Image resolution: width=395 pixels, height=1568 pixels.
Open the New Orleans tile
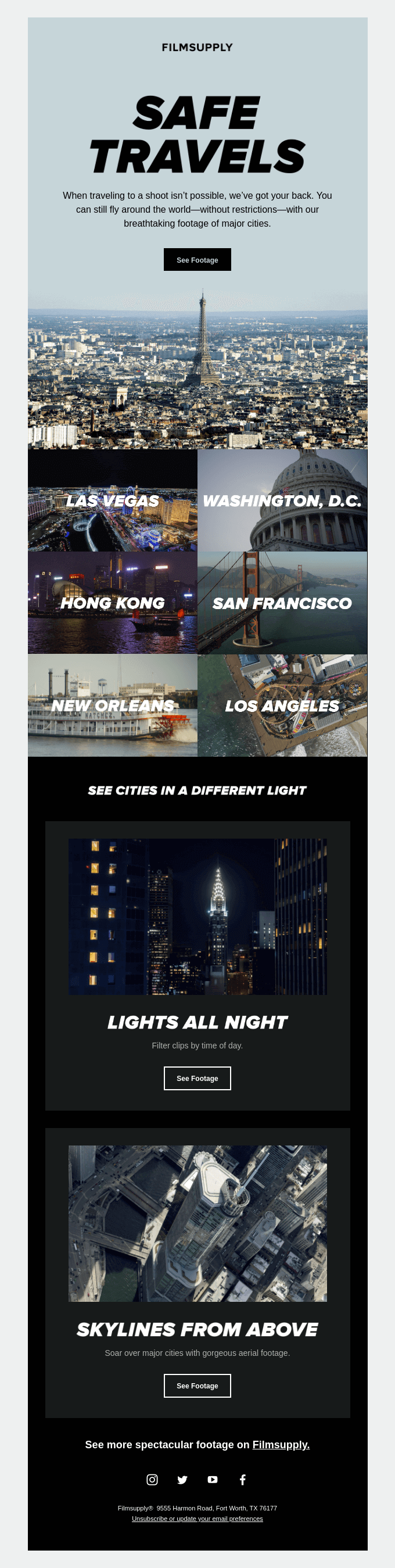[x=113, y=706]
